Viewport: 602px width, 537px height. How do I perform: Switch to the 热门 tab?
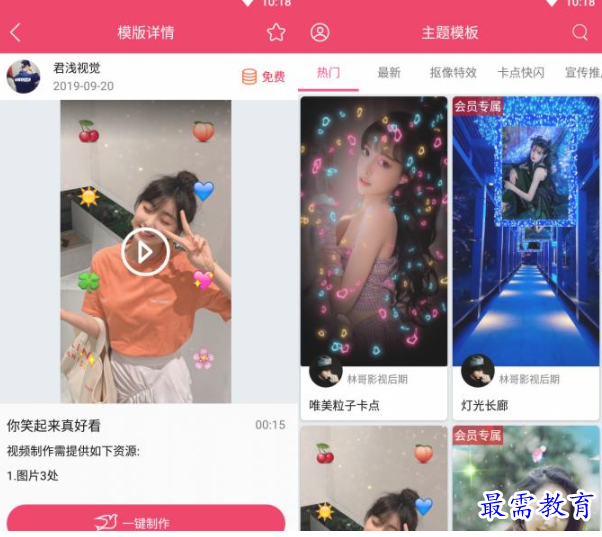click(328, 73)
